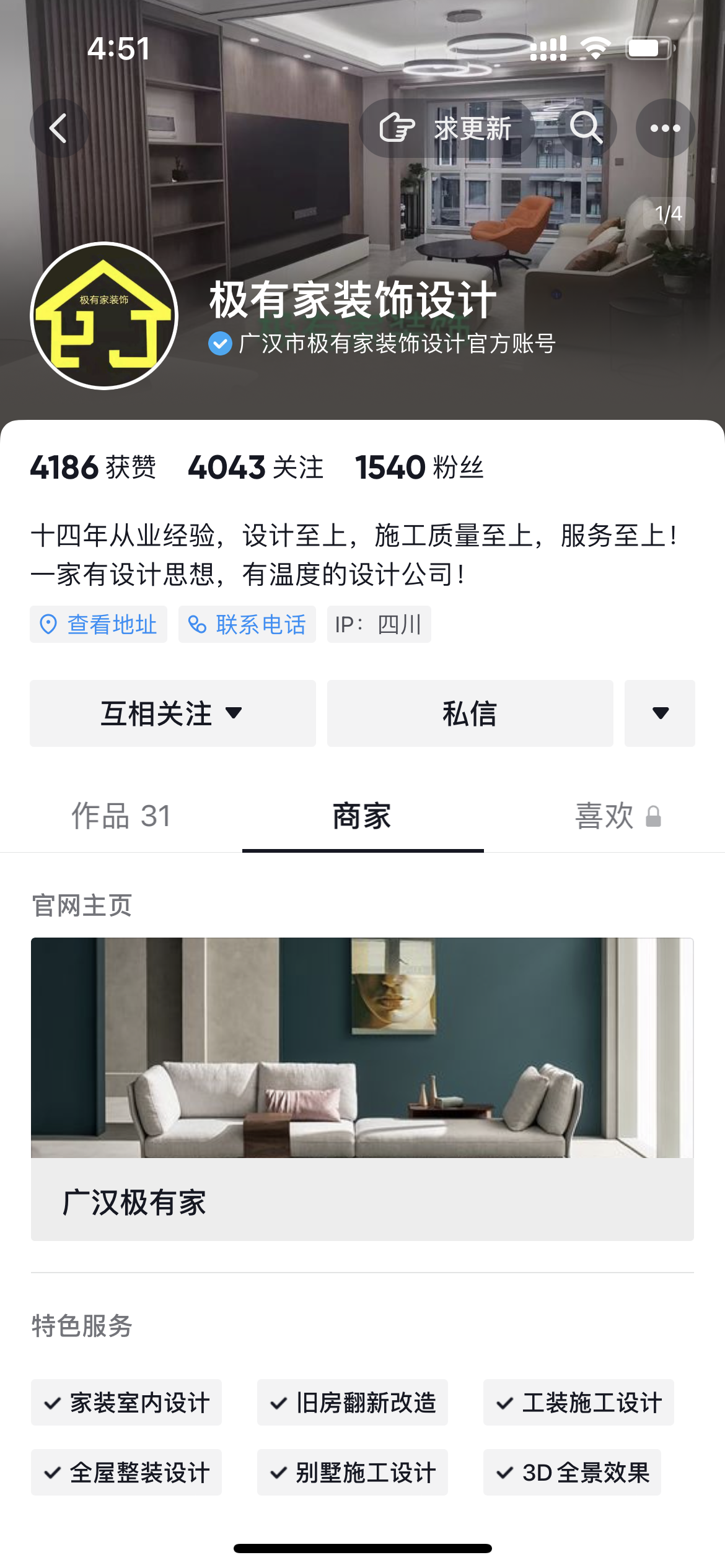Screen dimensions: 725x1568
Task: Open the 互相关注 follow-status dropdown
Action: 172,713
